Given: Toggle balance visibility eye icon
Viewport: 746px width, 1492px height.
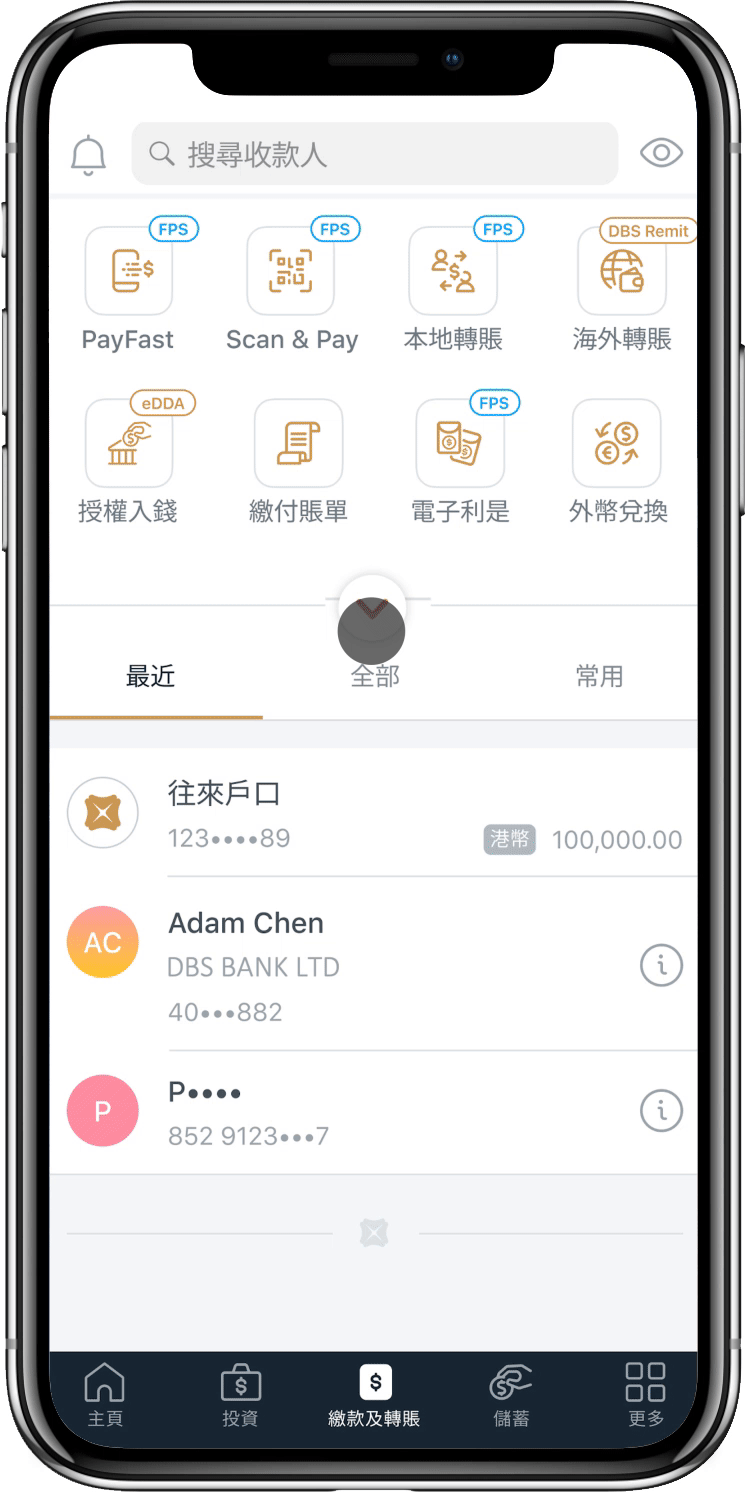Looking at the screenshot, I should coord(661,153).
